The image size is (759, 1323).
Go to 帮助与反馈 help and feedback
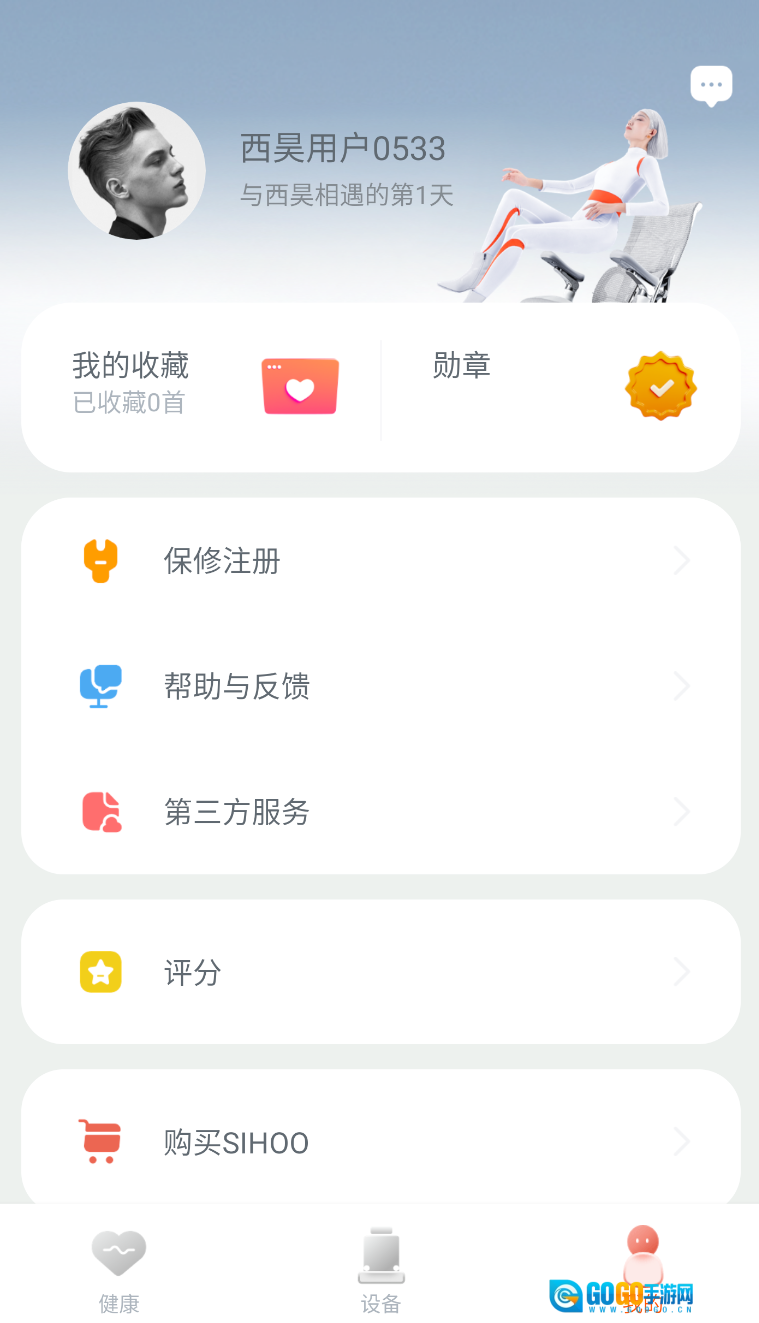[380, 686]
